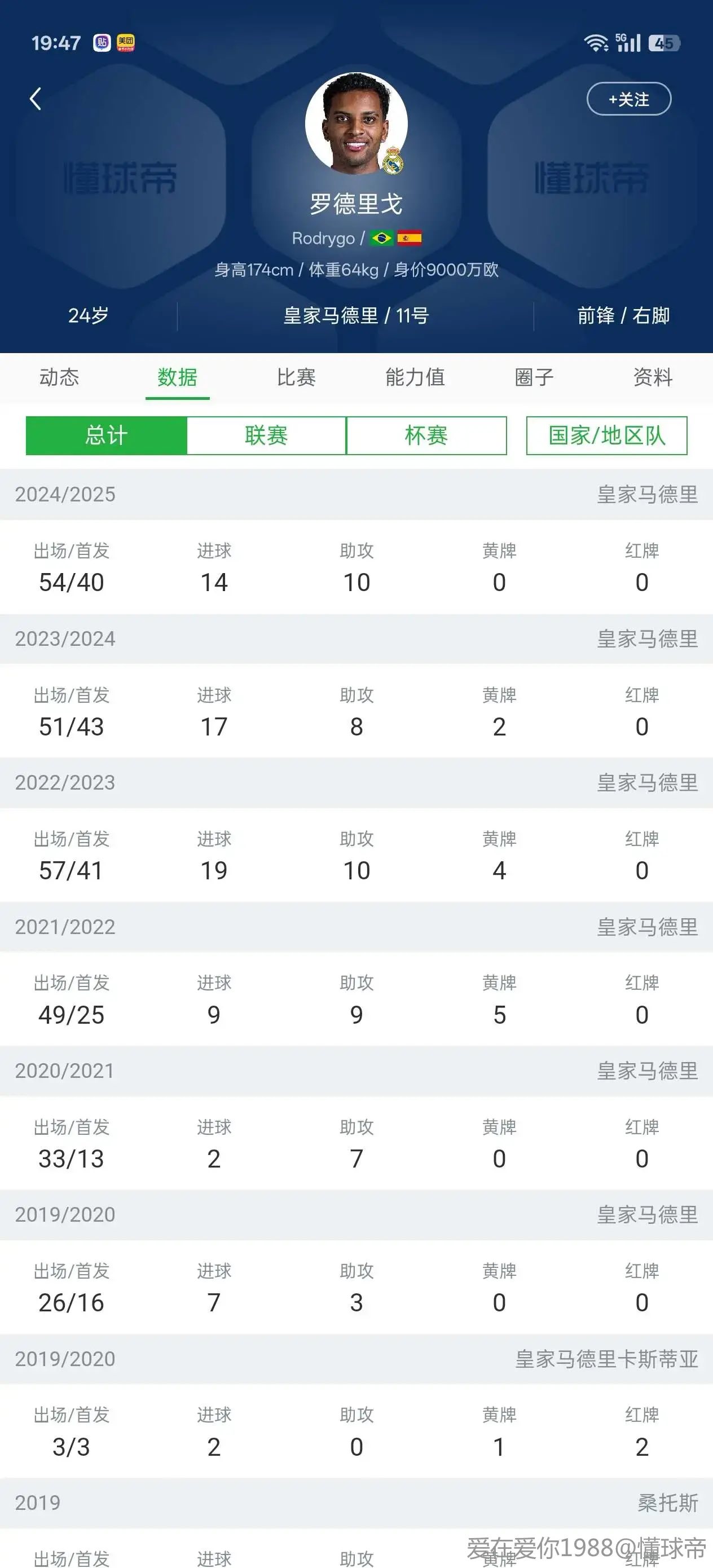Open team 皇家马德里 / 11号
Screen dimensions: 713x1568
click(356, 315)
